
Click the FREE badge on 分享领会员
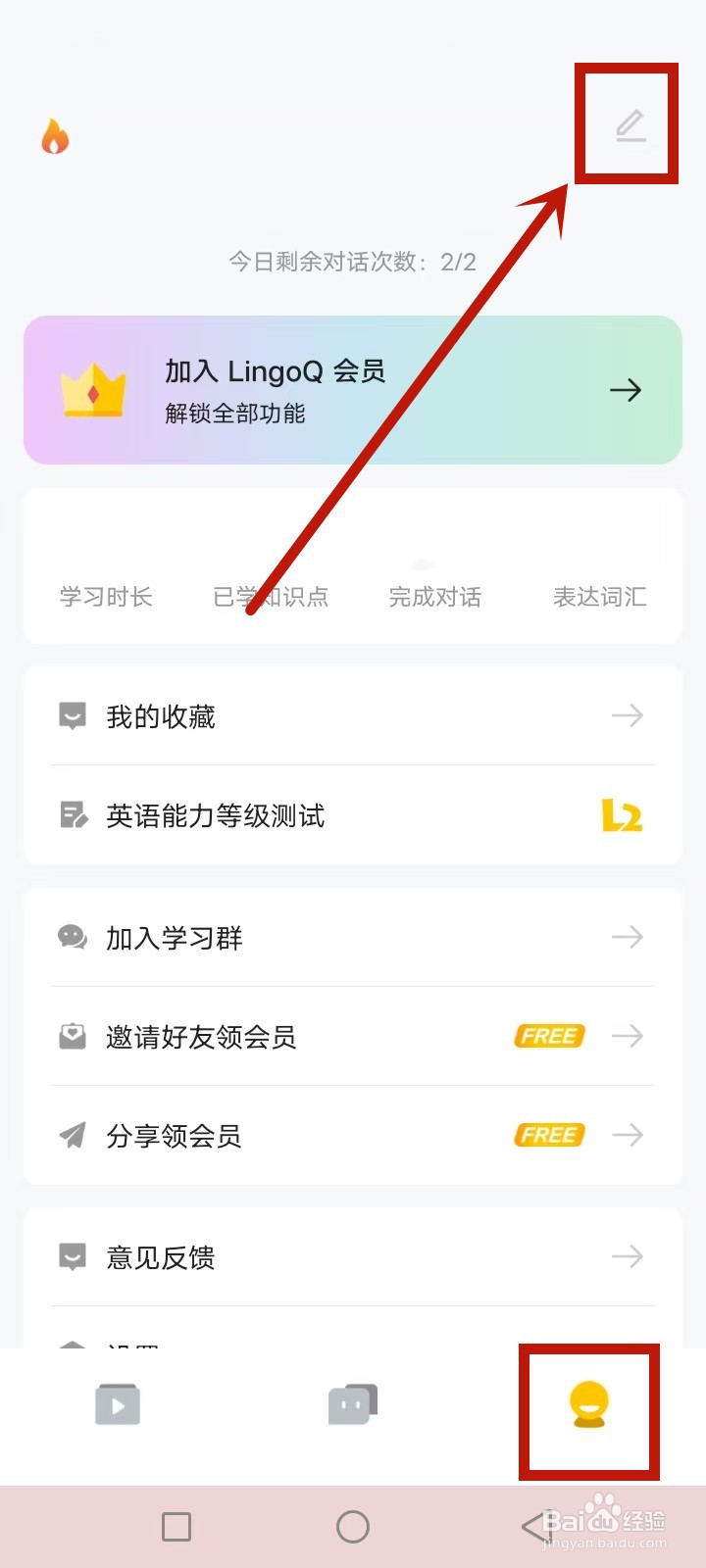click(547, 1135)
